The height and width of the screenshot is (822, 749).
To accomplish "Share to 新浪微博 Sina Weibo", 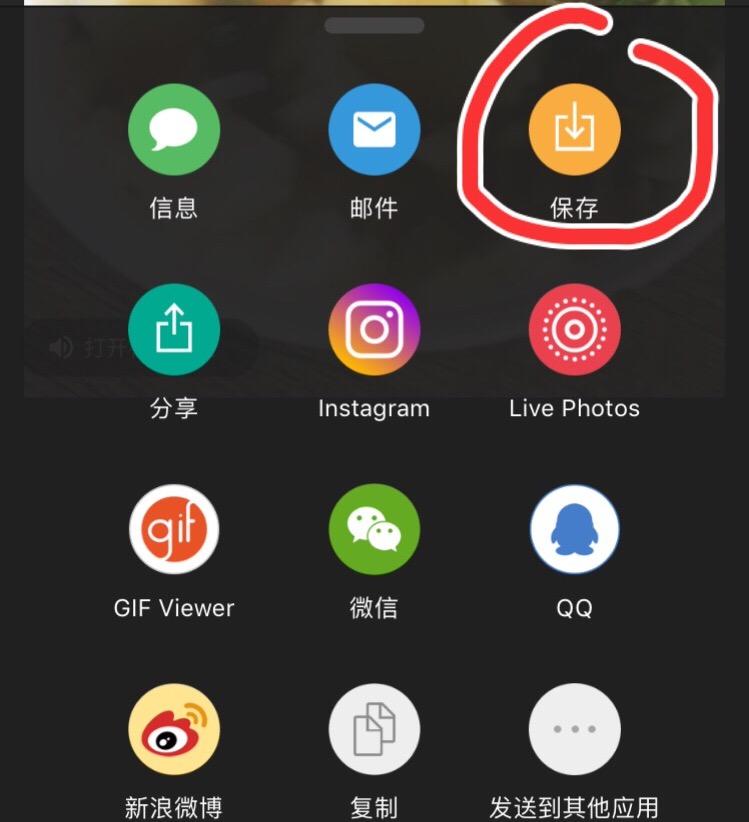I will coord(173,728).
